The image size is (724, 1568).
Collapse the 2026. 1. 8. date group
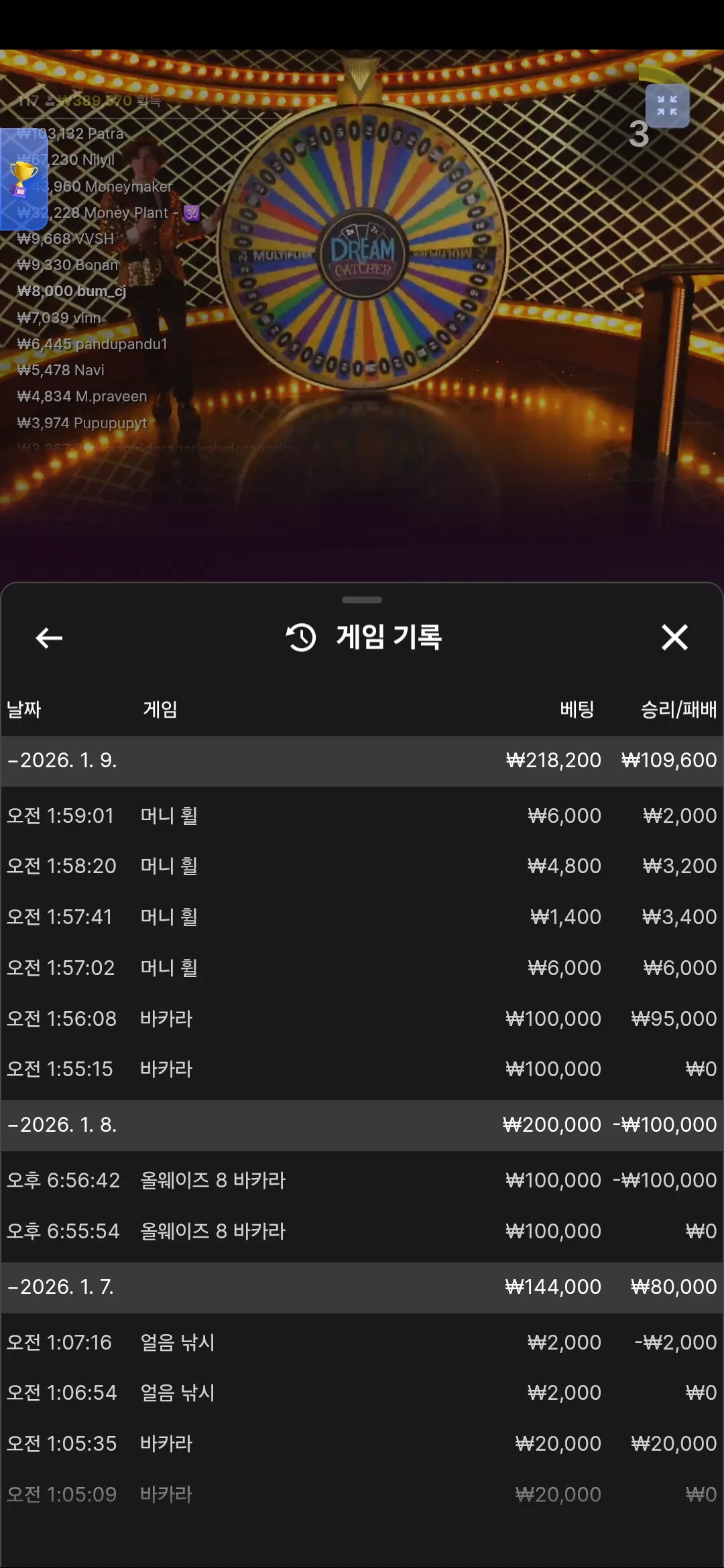[x=362, y=1124]
